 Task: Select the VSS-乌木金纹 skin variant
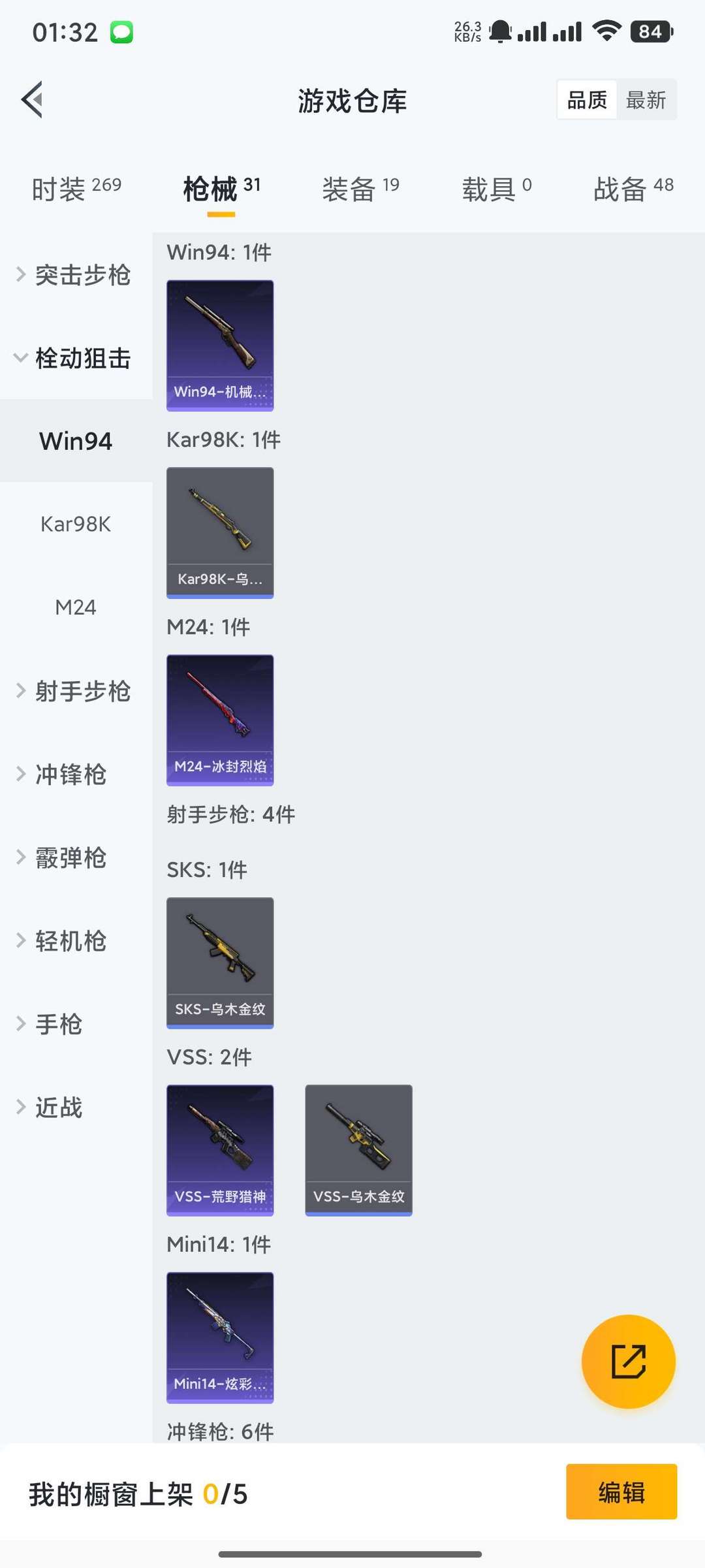point(358,1150)
